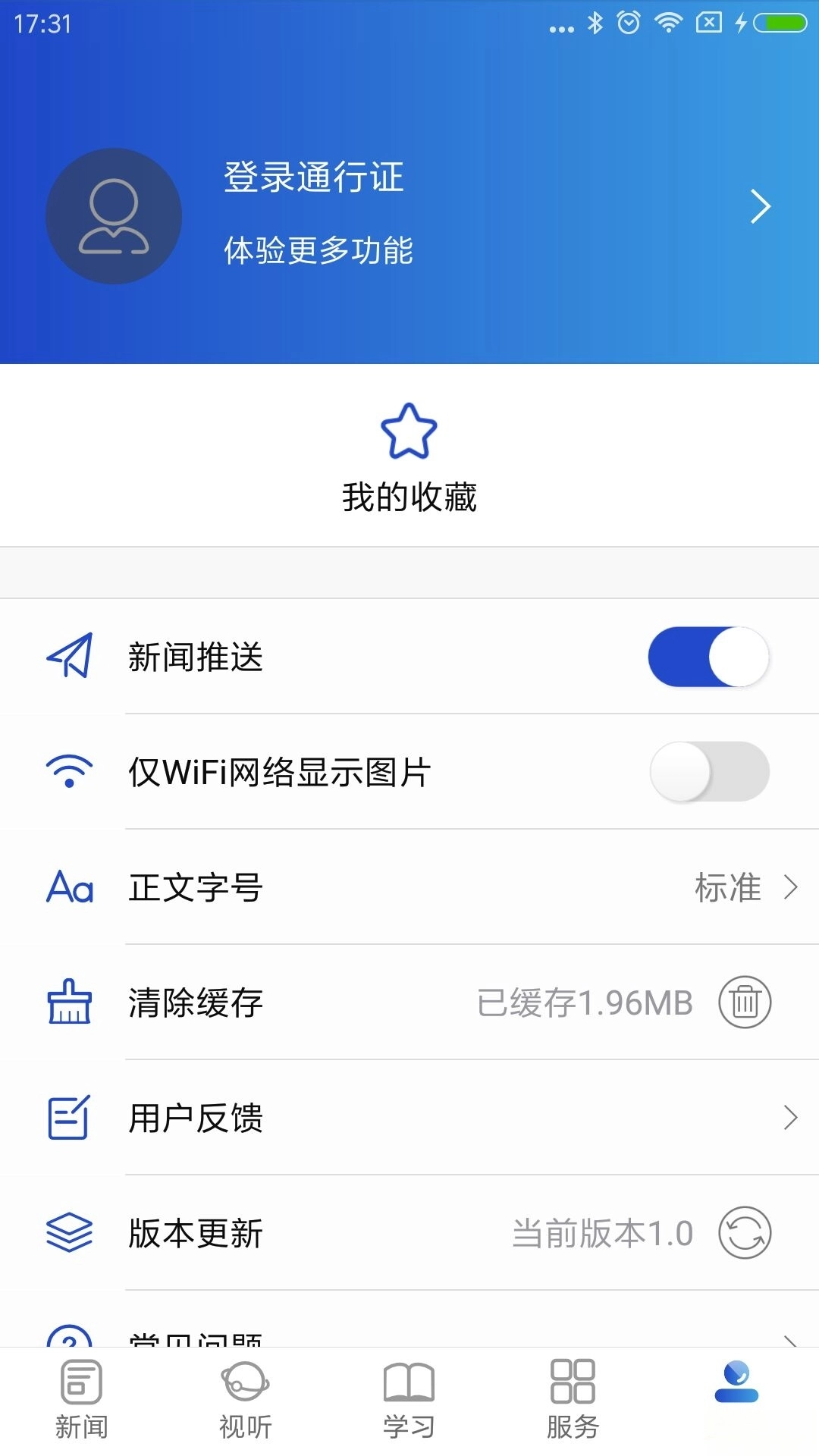Click the WiFi icon beside 仅WiFi网络显示图片
The width and height of the screenshot is (819, 1456).
click(69, 772)
